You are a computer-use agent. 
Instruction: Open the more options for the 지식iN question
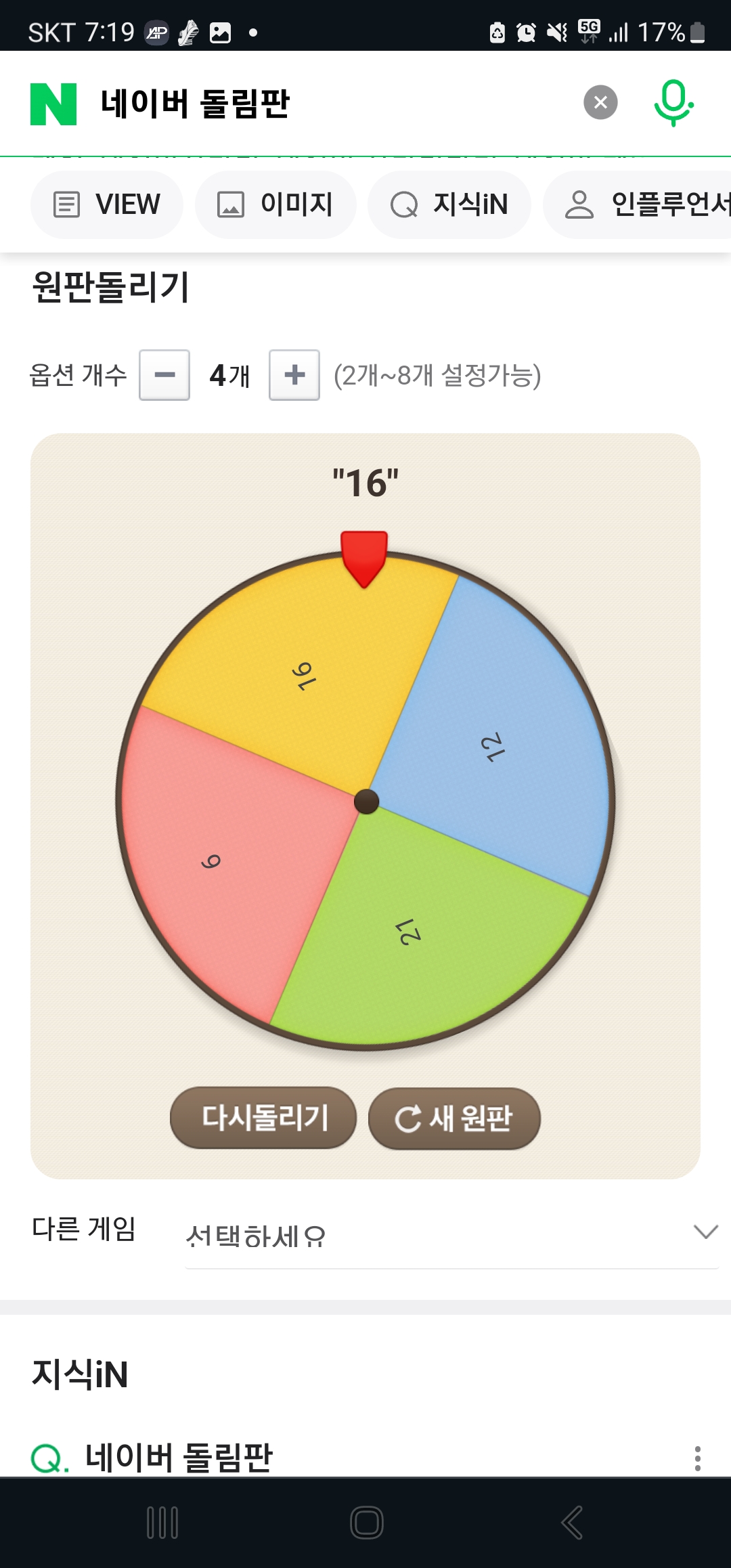(697, 1458)
